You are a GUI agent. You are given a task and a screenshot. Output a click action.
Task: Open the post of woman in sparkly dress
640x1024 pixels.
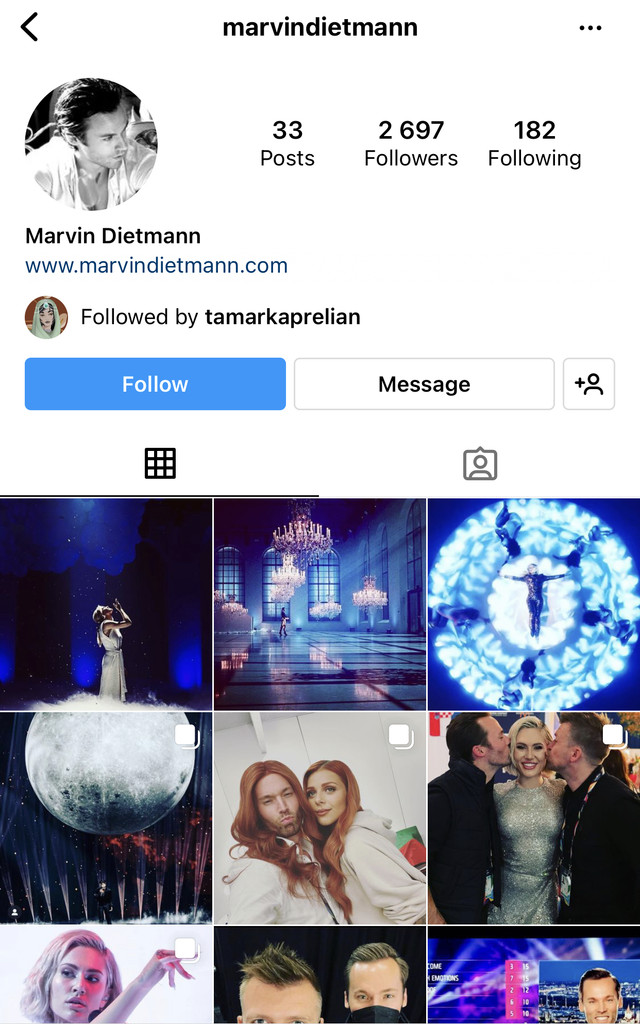coord(534,818)
